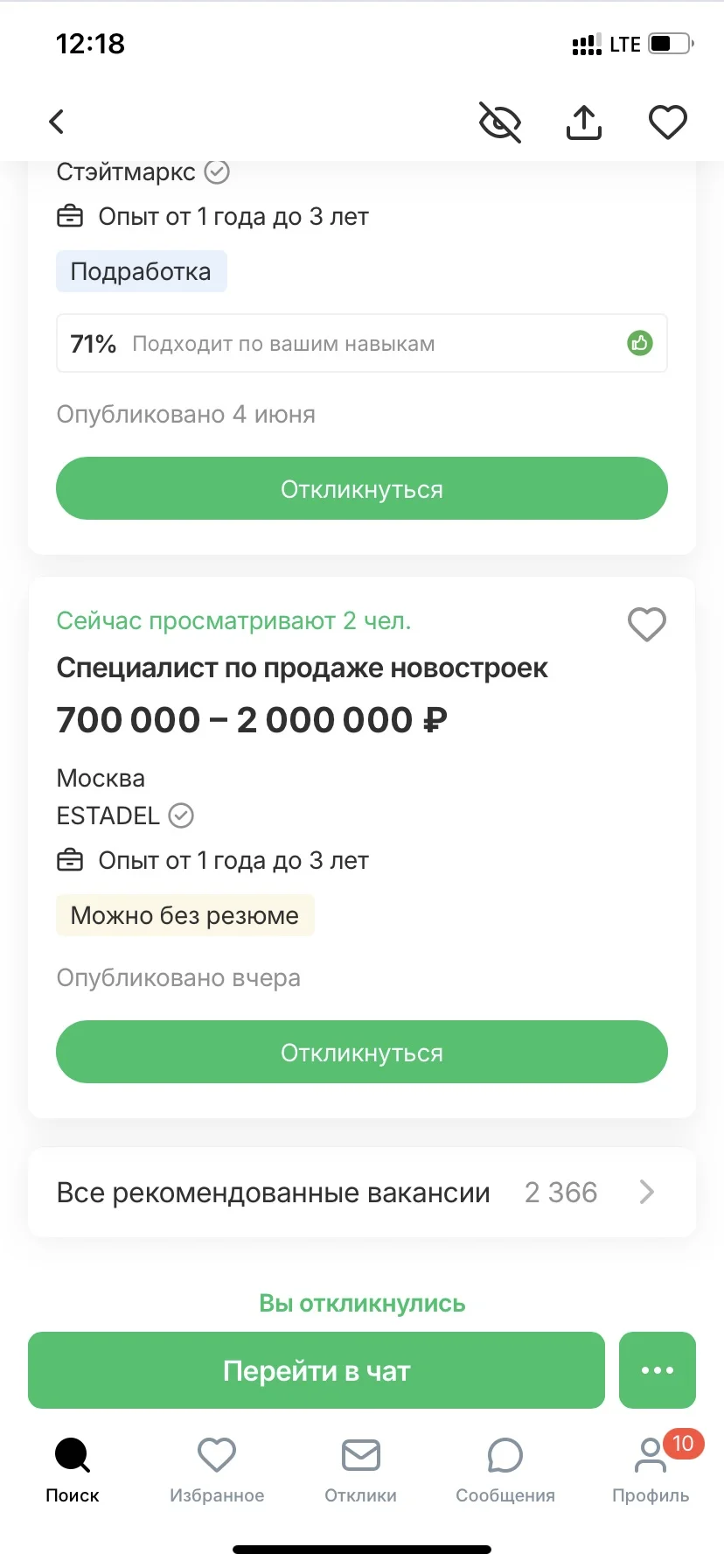Tap the thumbs-up icon next to skill match
The height and width of the screenshot is (1568, 724).
(639, 343)
